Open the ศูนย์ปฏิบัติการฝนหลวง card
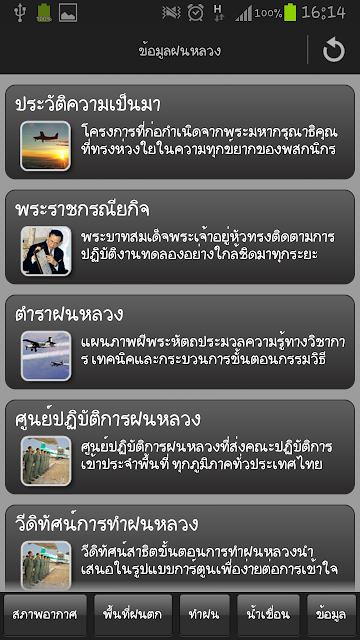This screenshot has width=360, height=640. click(x=180, y=447)
